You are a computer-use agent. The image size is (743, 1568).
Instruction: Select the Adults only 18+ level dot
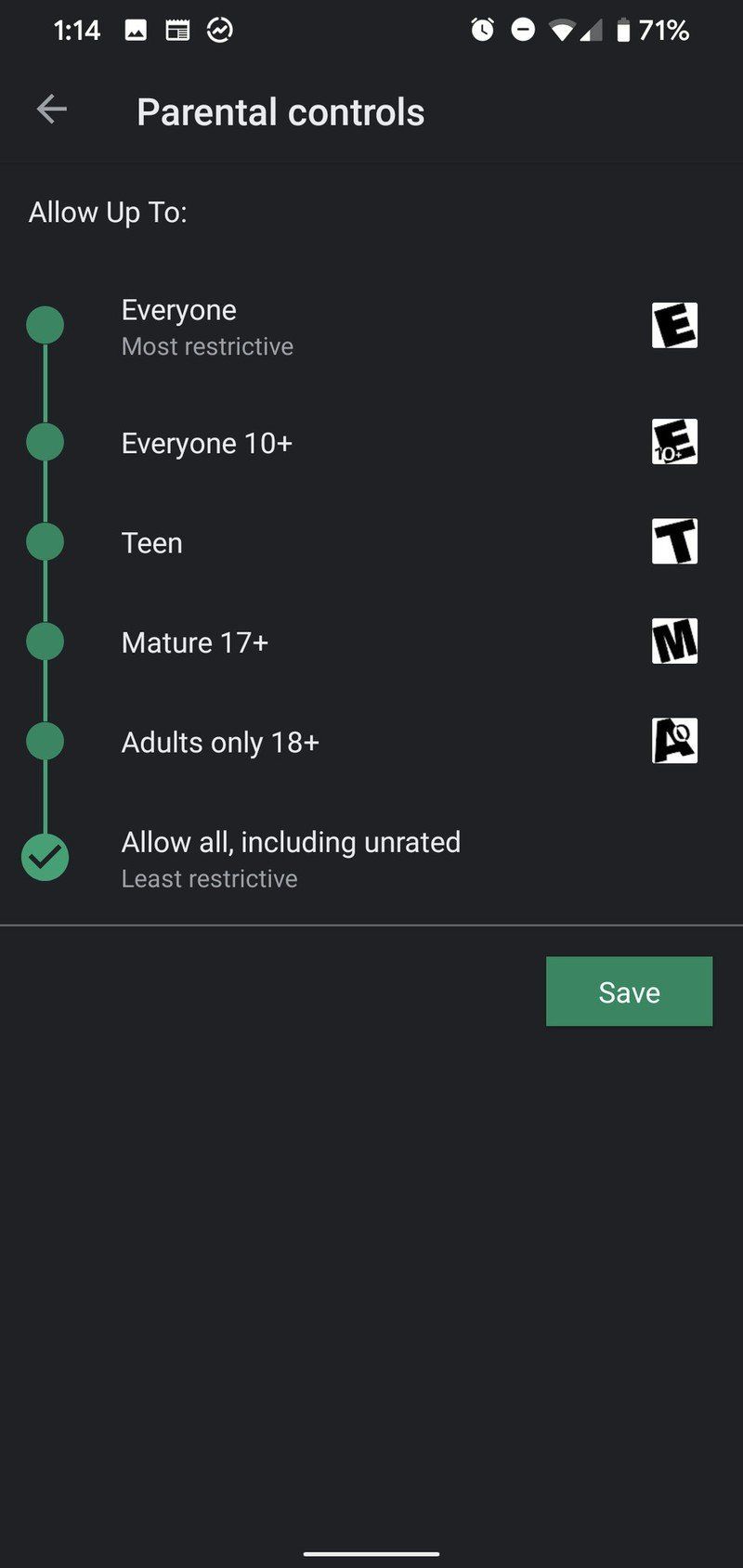point(46,740)
